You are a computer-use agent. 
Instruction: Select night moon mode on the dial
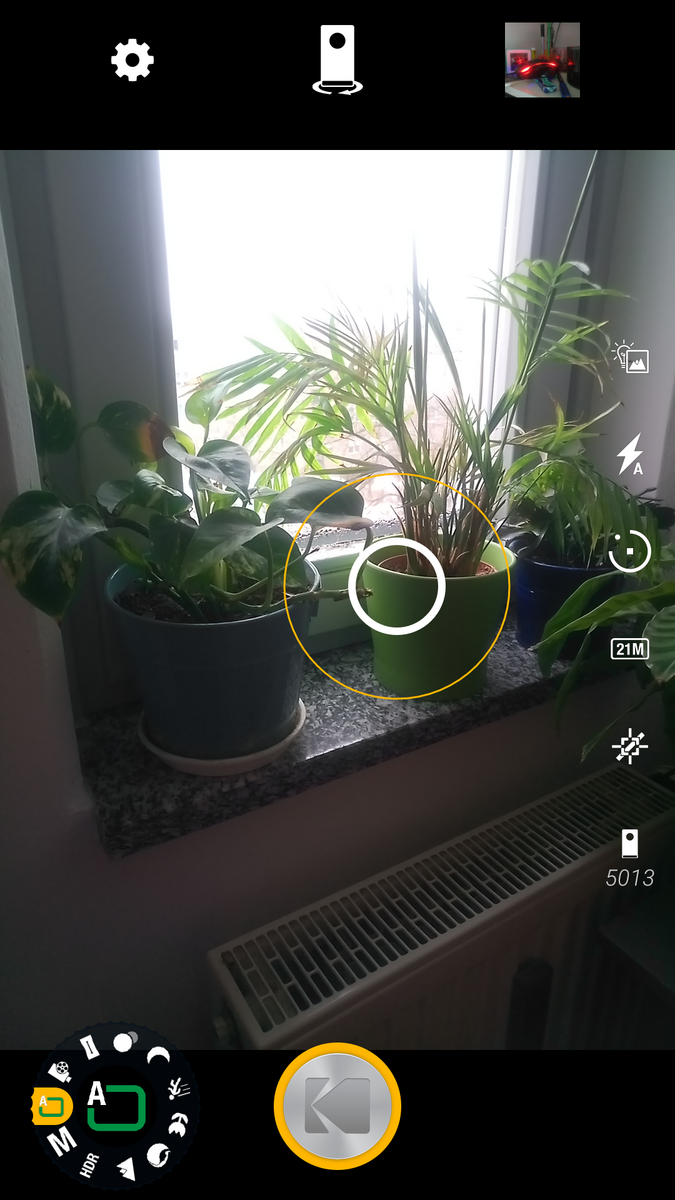tap(158, 1055)
